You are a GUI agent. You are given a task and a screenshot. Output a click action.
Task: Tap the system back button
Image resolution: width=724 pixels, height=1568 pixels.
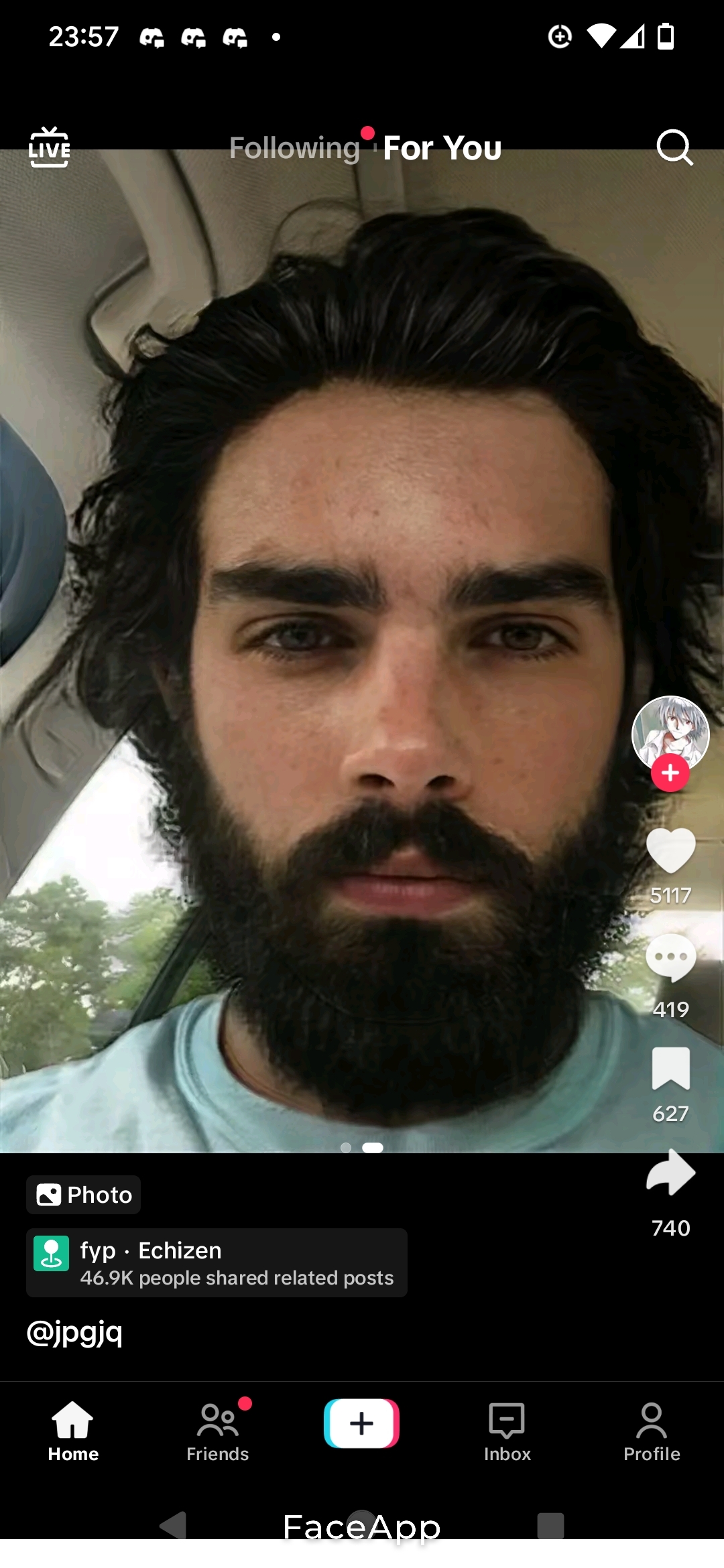(173, 1526)
